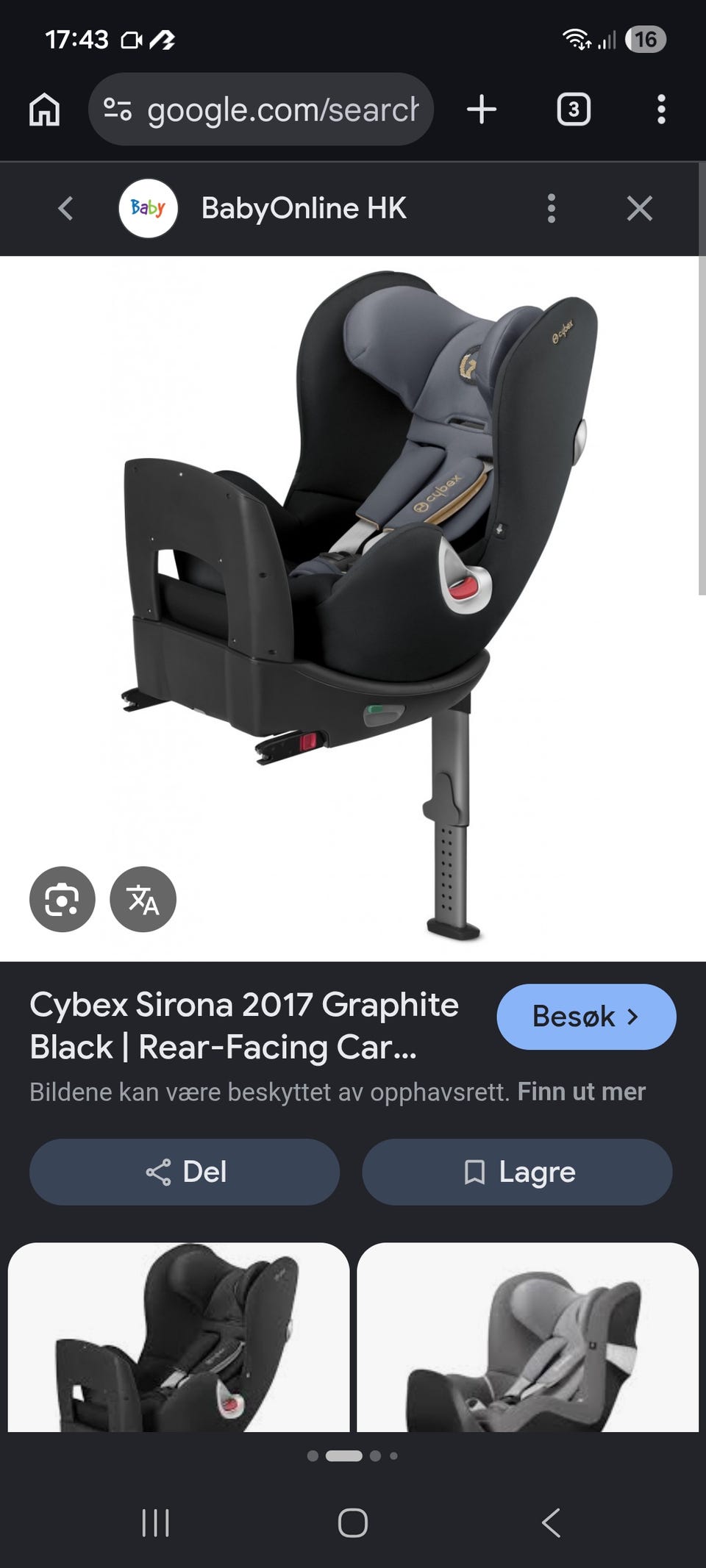Go to the browser home page
Screen dimensions: 706x1568
[x=44, y=110]
